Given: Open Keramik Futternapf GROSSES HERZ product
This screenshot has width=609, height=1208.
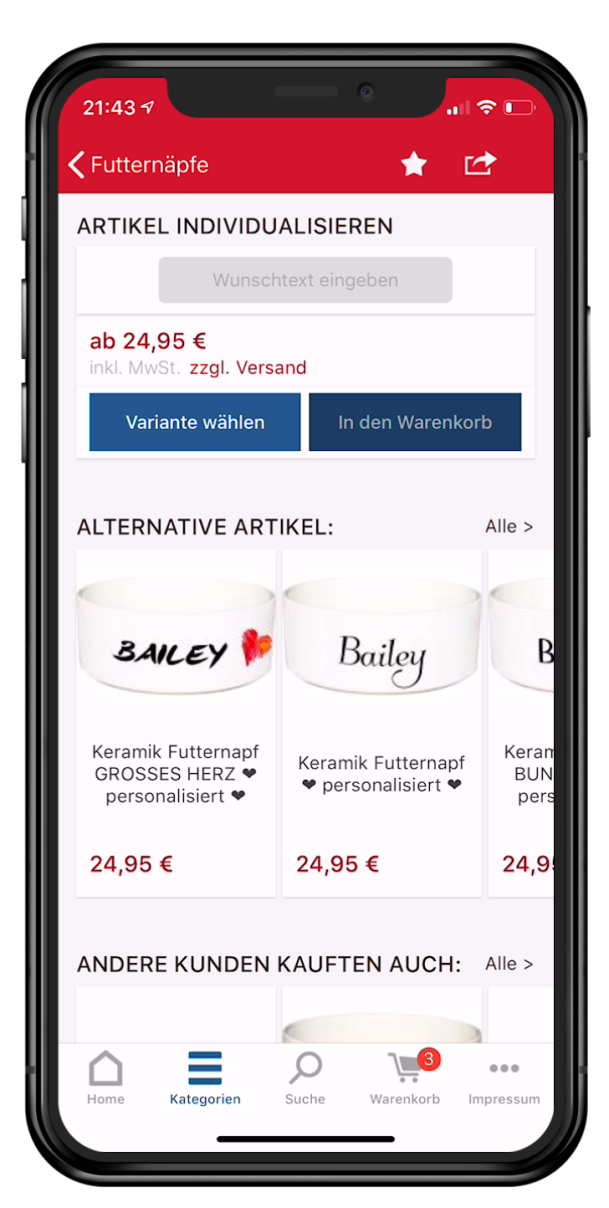Looking at the screenshot, I should (x=176, y=722).
